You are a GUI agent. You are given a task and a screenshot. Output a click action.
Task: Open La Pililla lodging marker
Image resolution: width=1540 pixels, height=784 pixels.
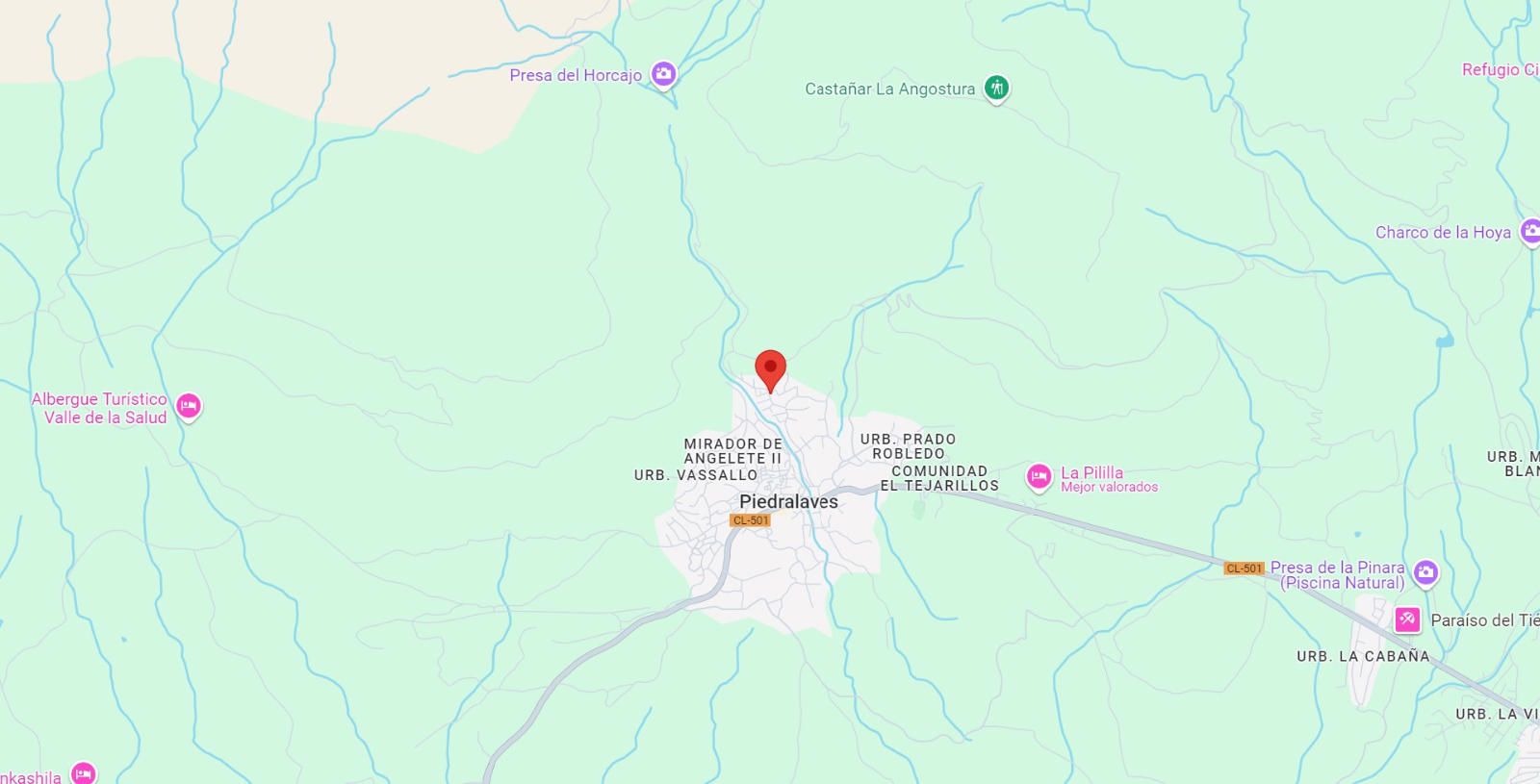[1039, 476]
